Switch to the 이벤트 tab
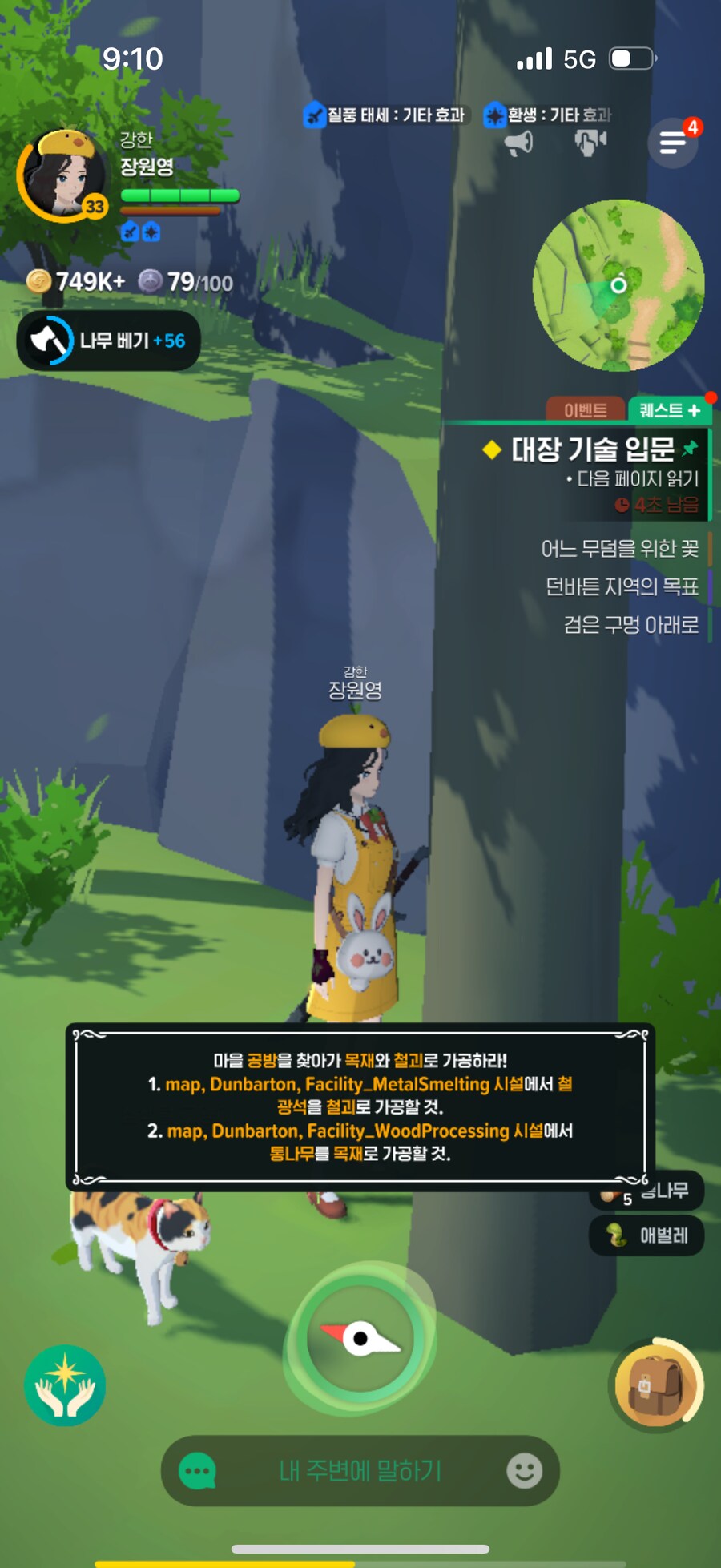 (x=586, y=410)
